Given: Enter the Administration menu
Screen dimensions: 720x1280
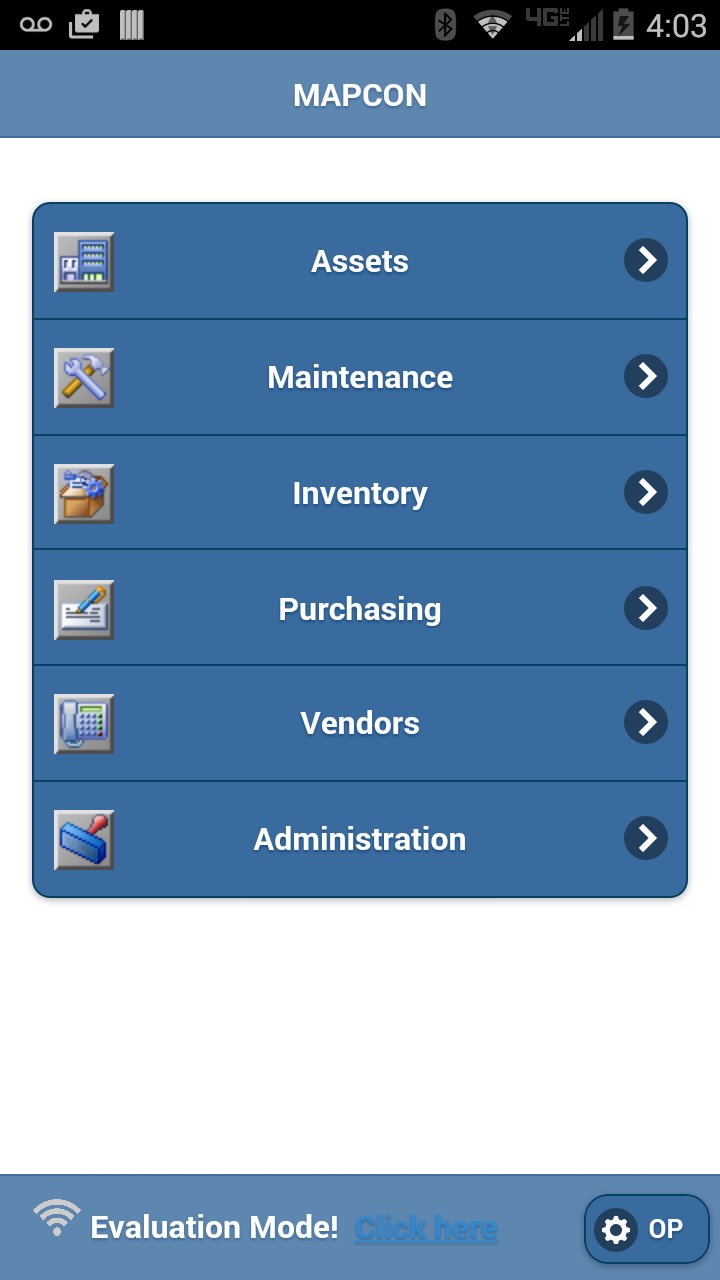Looking at the screenshot, I should point(360,839).
